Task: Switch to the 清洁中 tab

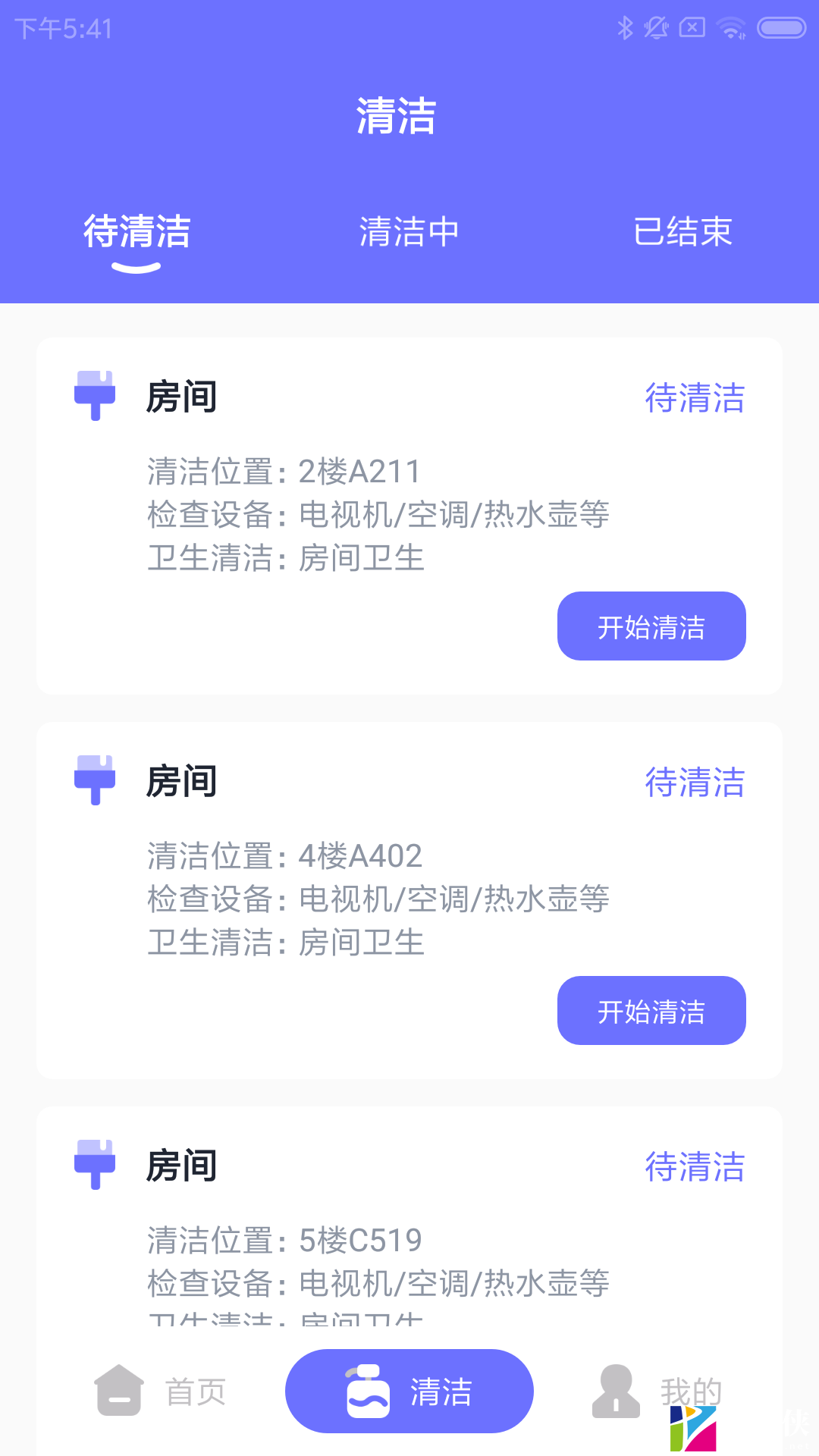Action: tap(409, 231)
